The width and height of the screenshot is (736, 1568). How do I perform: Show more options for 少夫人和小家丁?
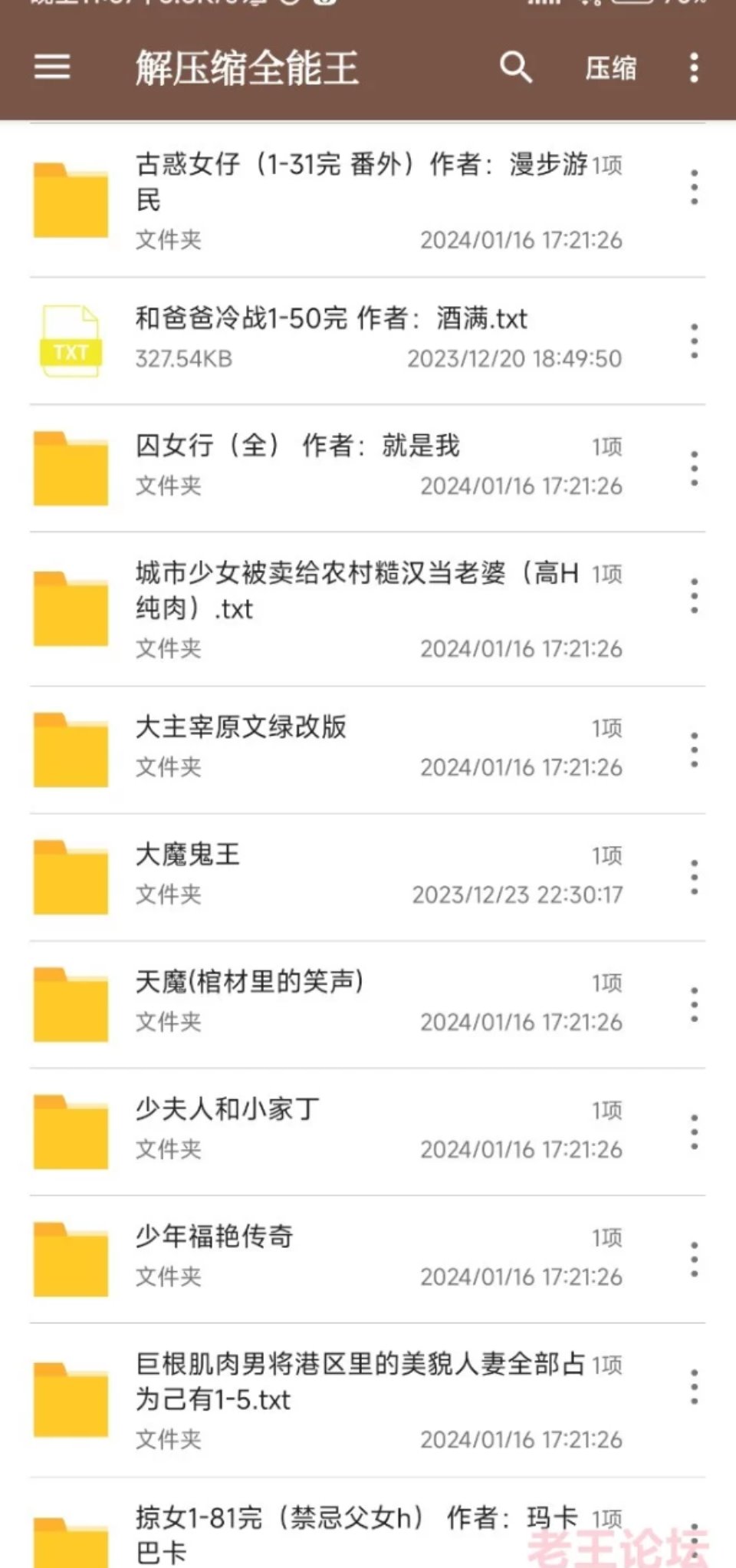pyautogui.click(x=694, y=1132)
